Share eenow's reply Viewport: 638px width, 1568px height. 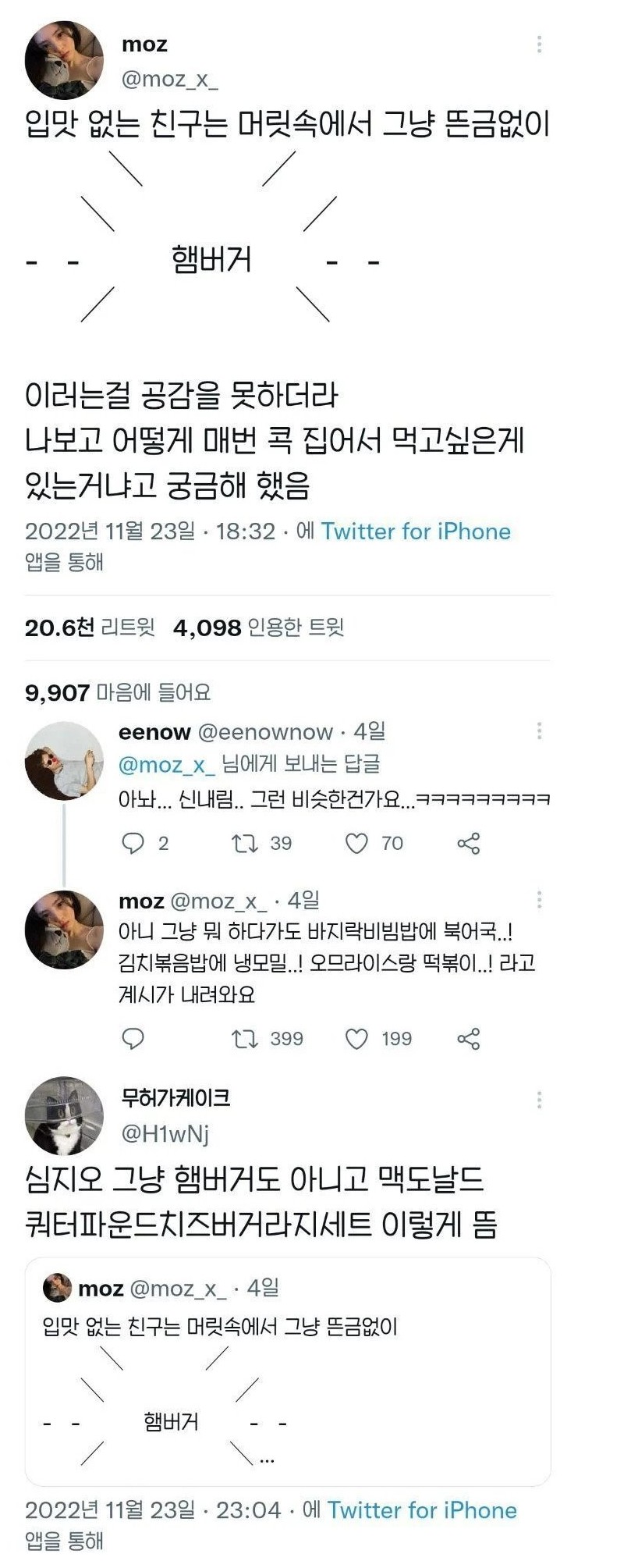tap(468, 843)
